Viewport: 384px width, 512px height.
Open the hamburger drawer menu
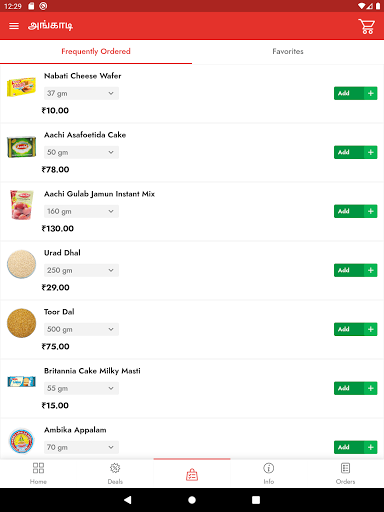coord(14,26)
